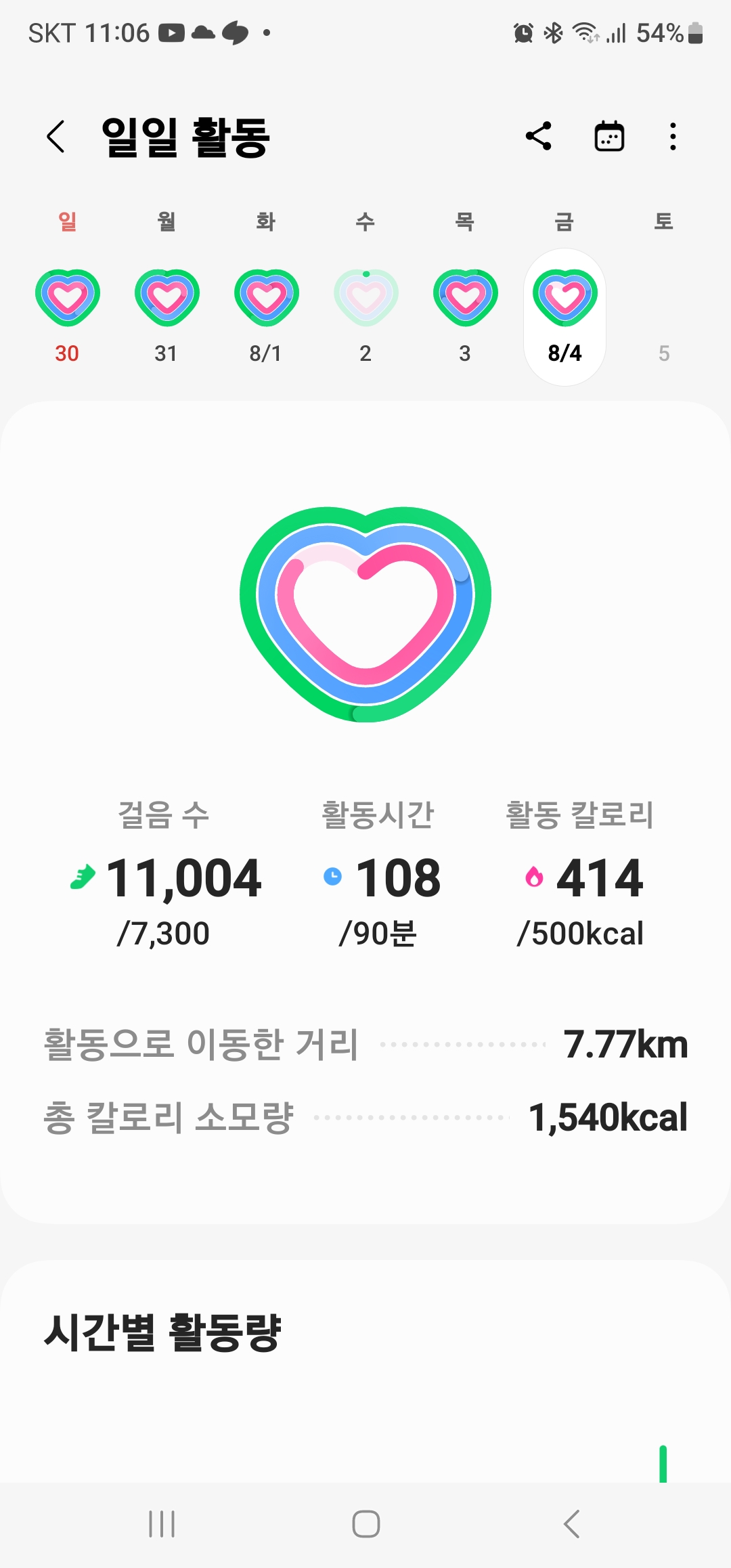731x1568 pixels.
Task: Open the calendar date picker
Action: tap(609, 137)
